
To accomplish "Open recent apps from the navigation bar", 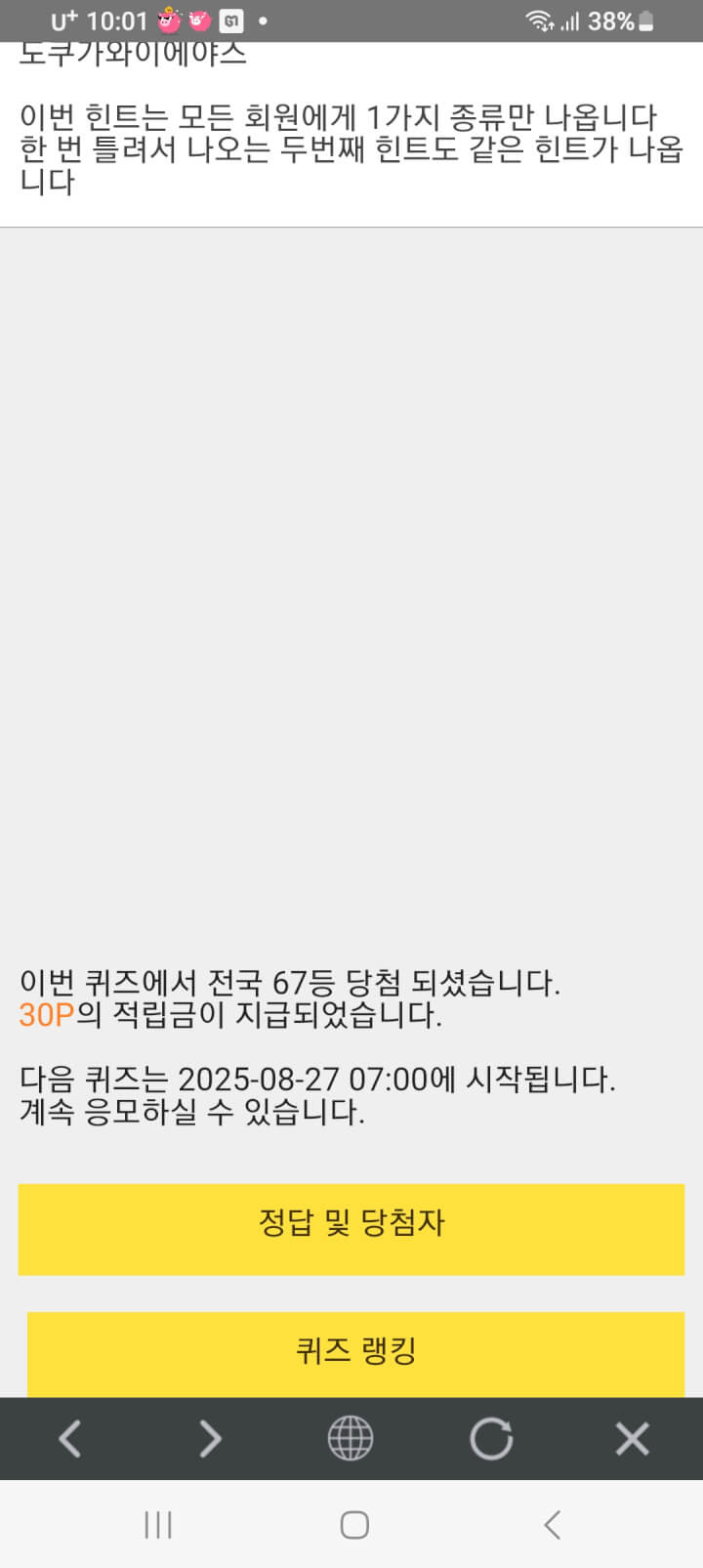I will (x=158, y=1525).
